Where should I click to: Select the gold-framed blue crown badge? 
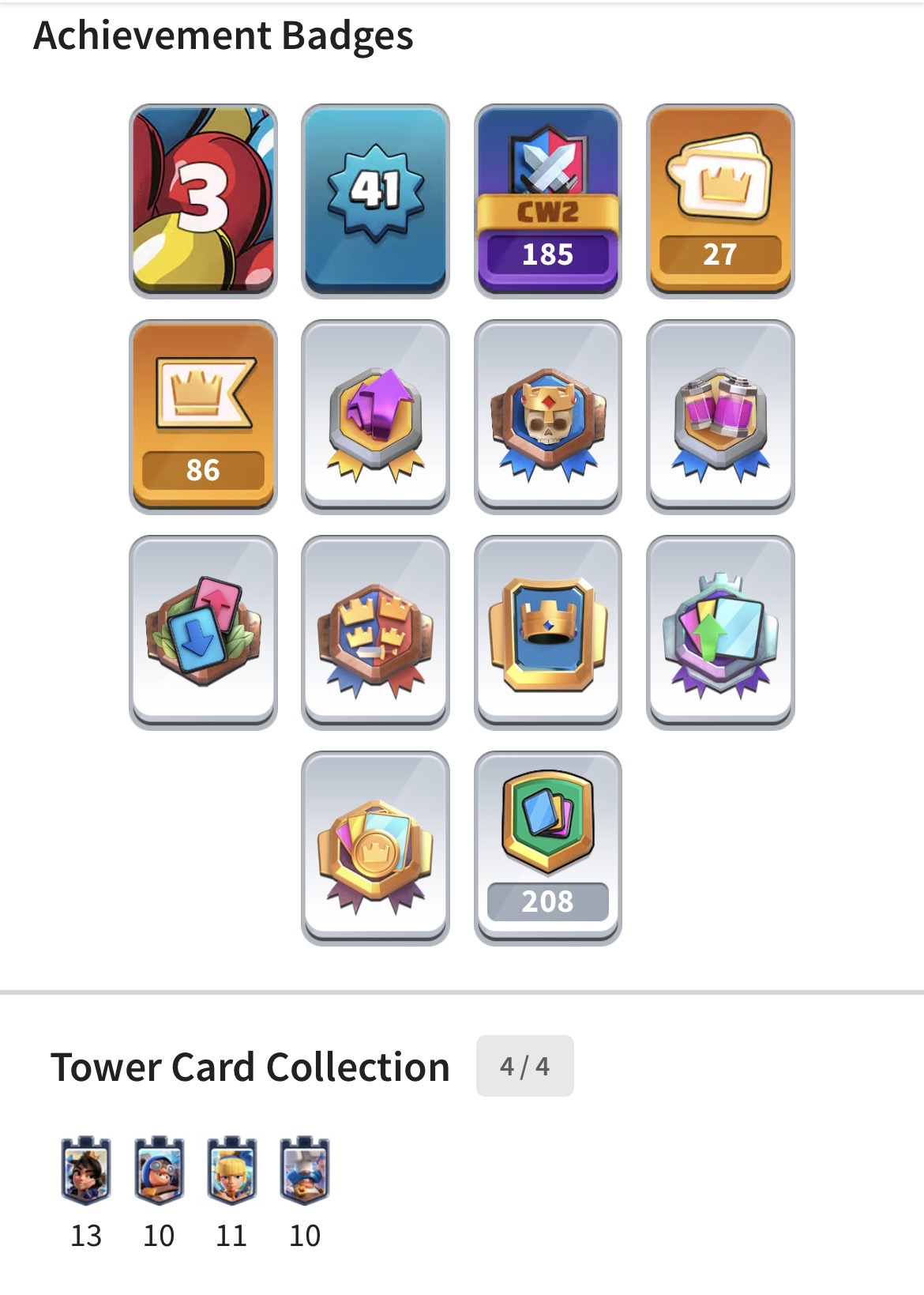[x=547, y=632]
